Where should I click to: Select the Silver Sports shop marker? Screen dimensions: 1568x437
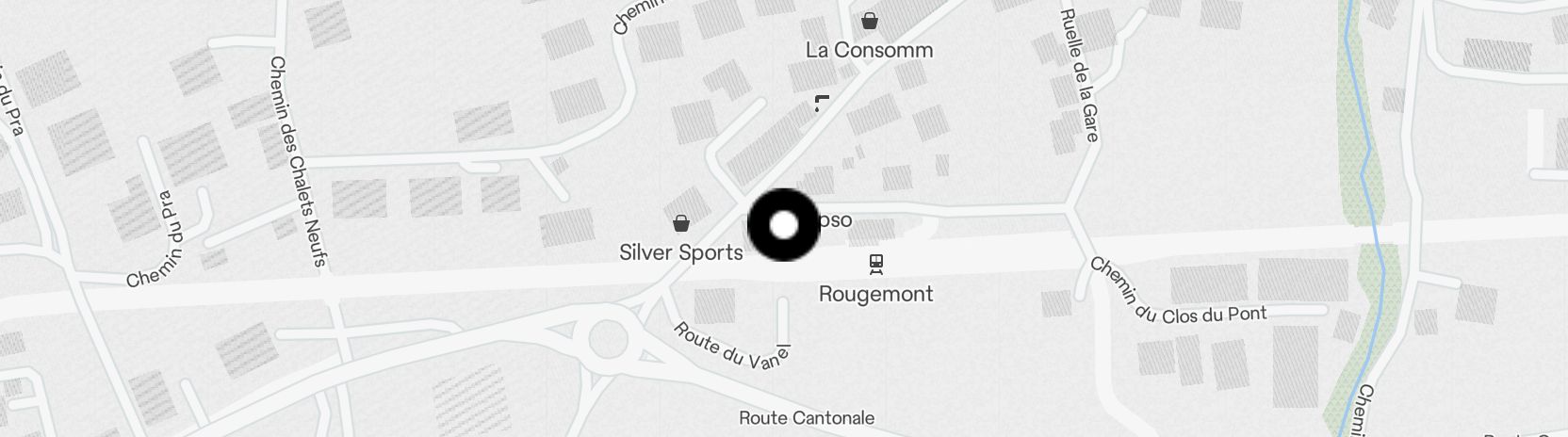pyautogui.click(x=680, y=224)
